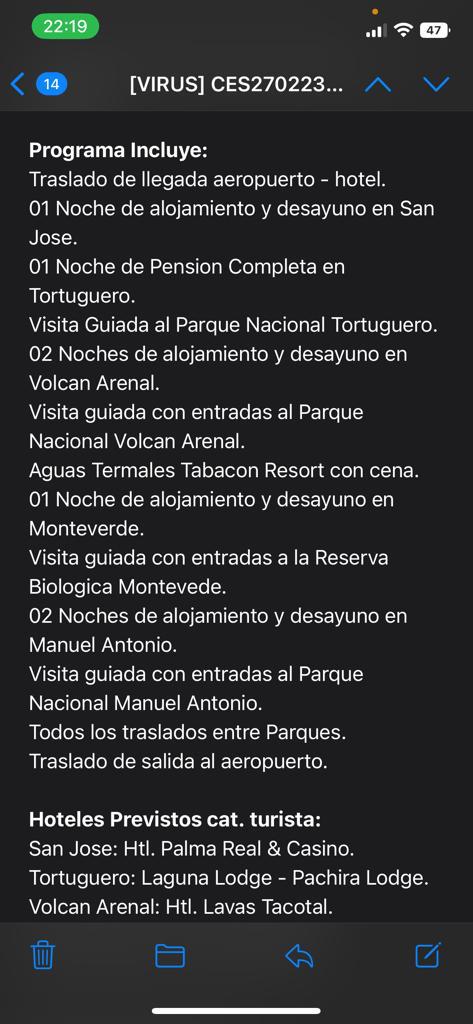Screen dimensions: 473x1024
Task: Compose a new email
Action: pos(429,955)
